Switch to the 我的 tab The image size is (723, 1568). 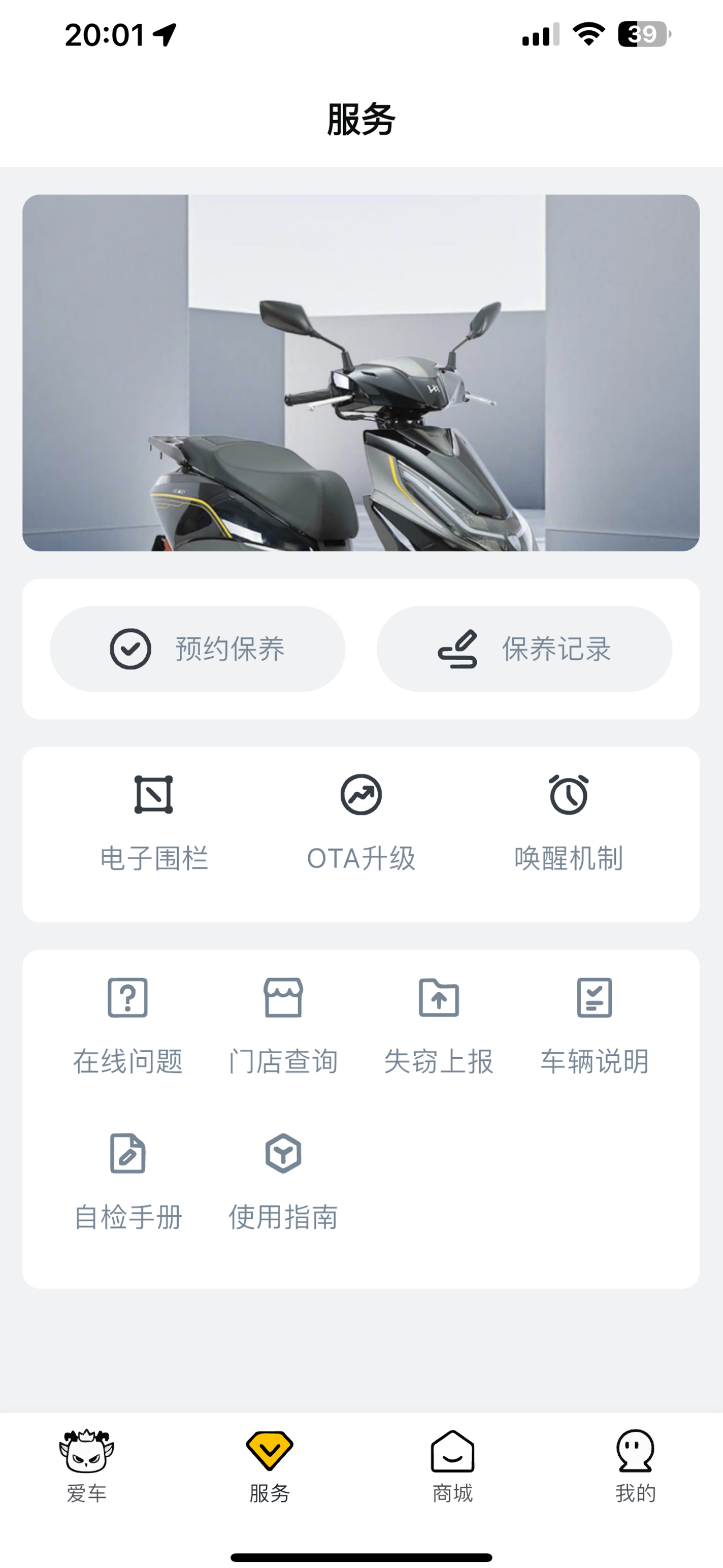636,1466
